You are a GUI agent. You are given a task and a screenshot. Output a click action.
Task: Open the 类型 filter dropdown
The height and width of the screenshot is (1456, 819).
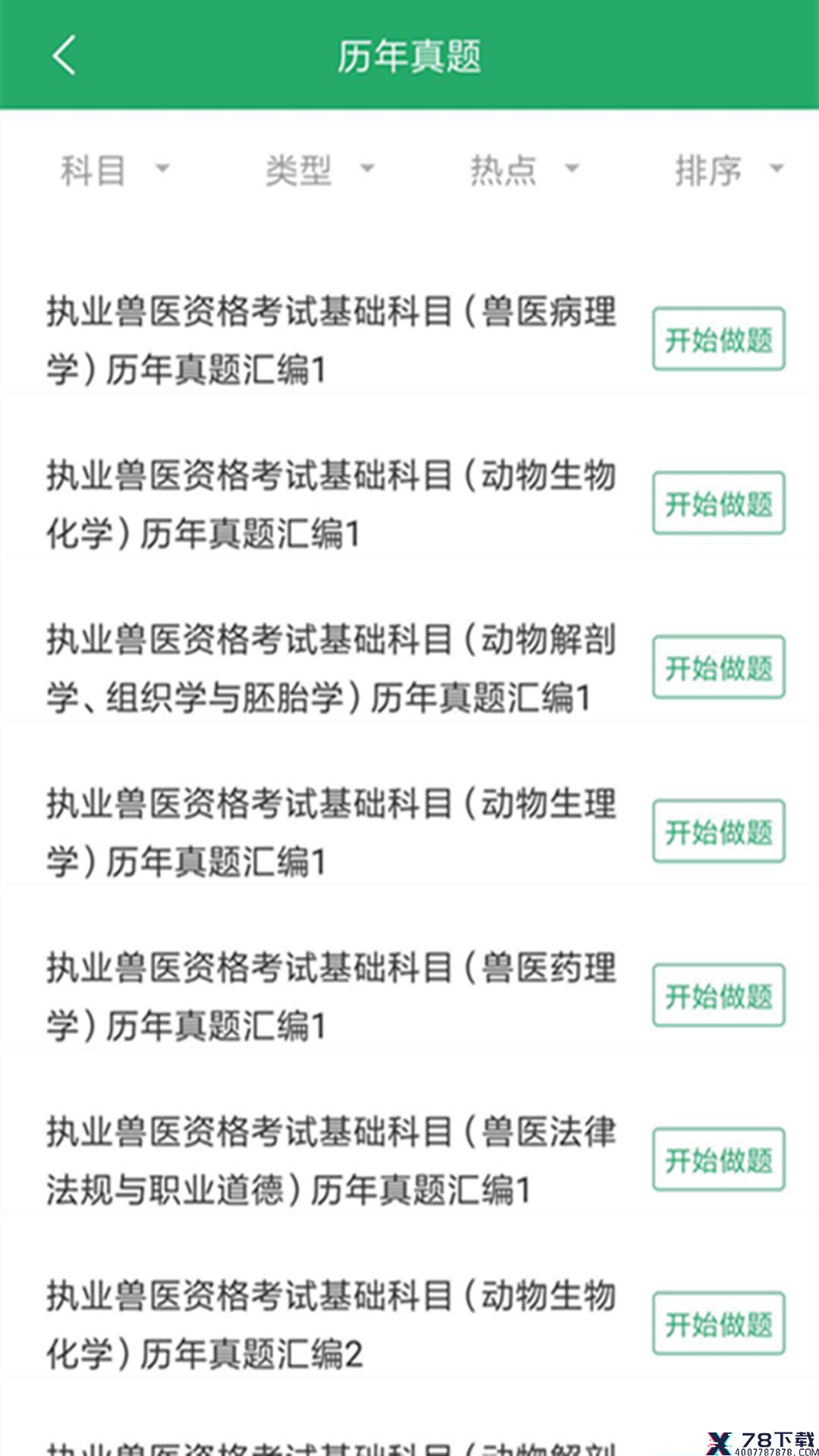click(x=319, y=170)
